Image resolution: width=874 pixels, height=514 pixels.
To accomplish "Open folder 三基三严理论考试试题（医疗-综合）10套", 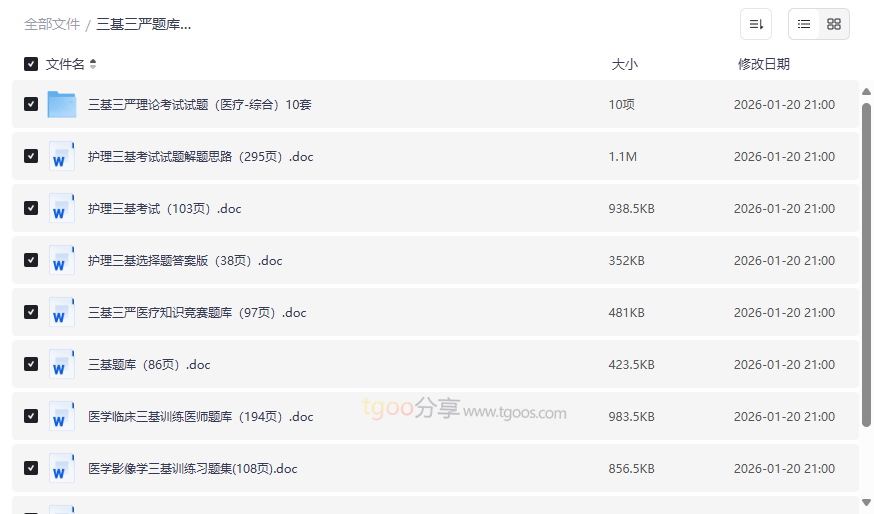I will click(x=199, y=104).
